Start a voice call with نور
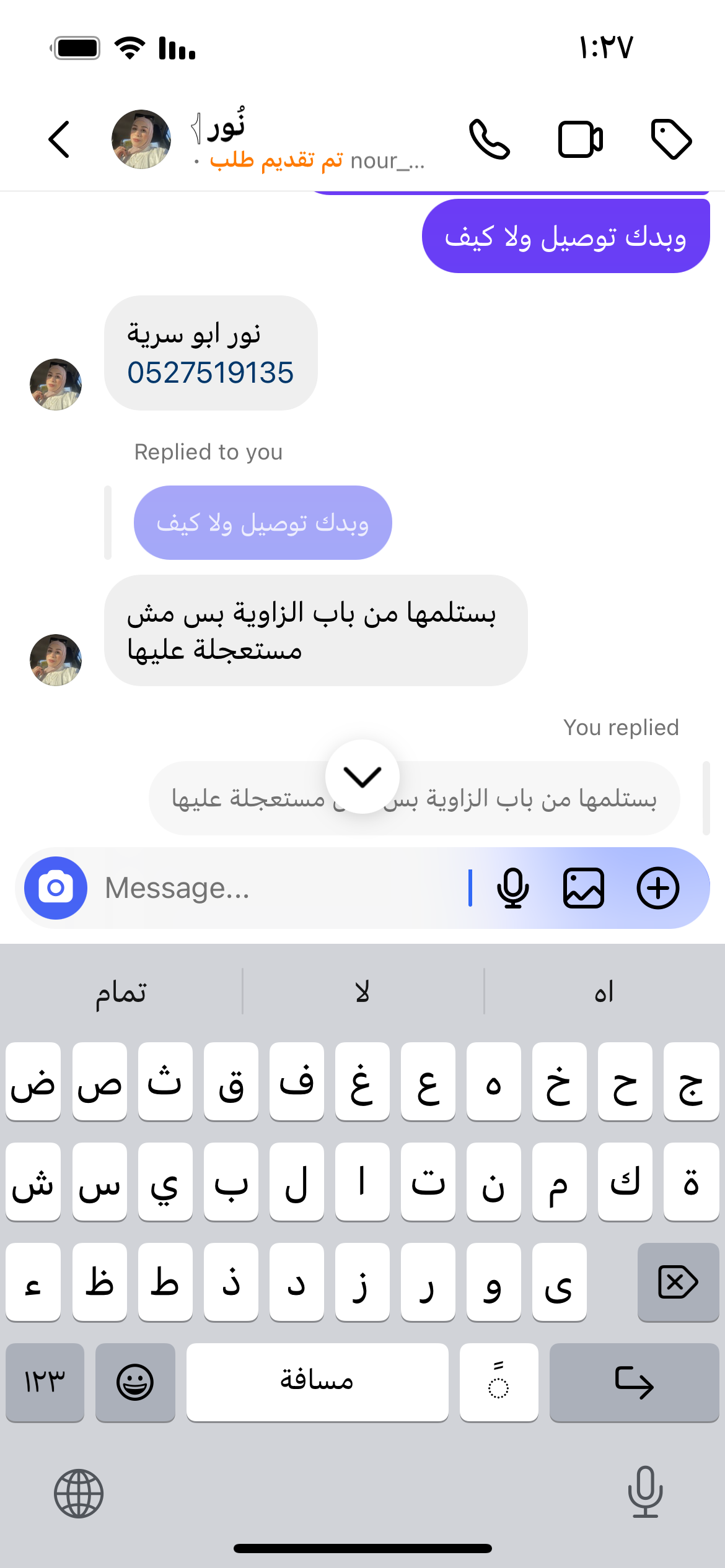The width and height of the screenshot is (725, 1568). pos(489,139)
